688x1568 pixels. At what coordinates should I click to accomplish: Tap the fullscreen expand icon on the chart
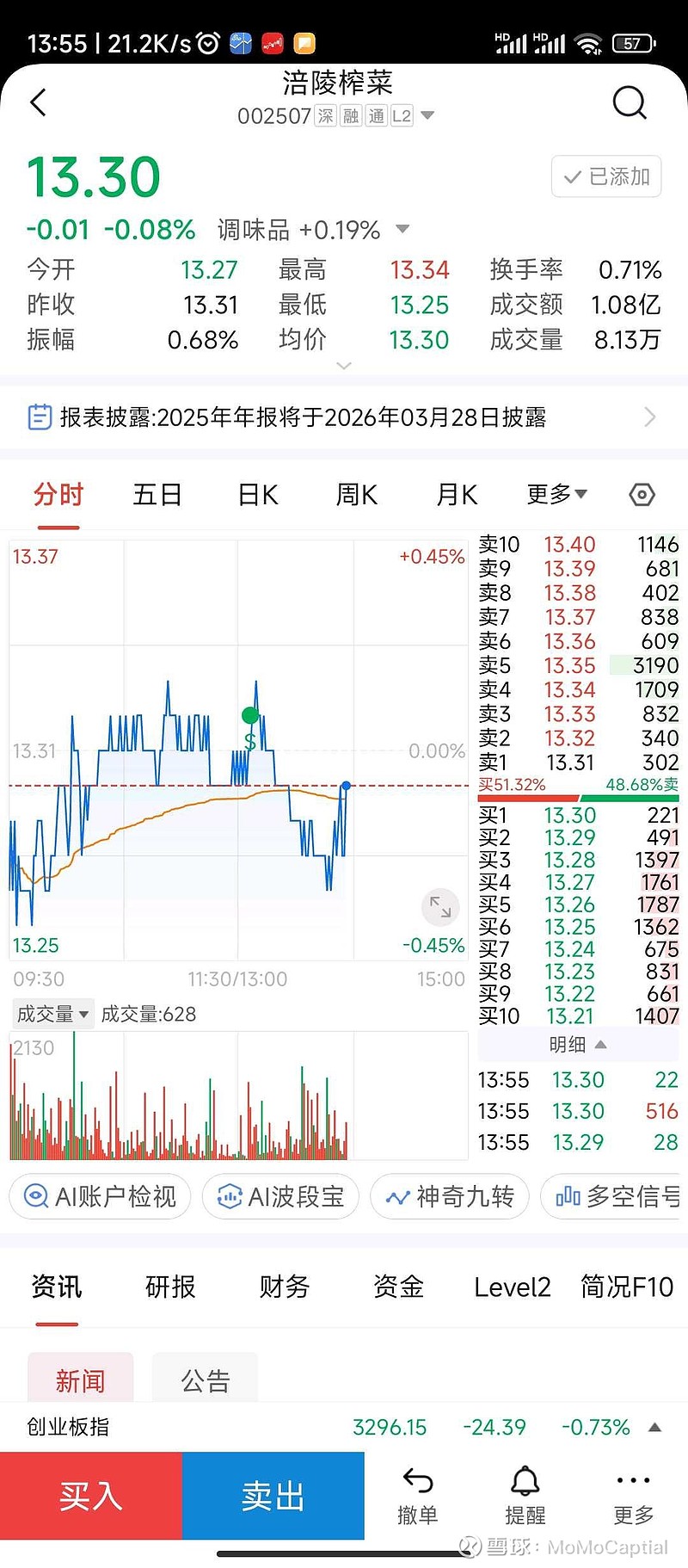[439, 907]
